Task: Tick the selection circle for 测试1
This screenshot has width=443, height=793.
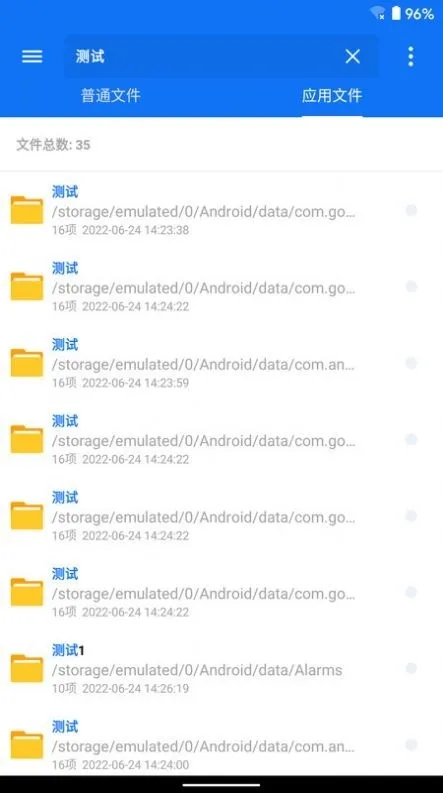Action: click(411, 669)
